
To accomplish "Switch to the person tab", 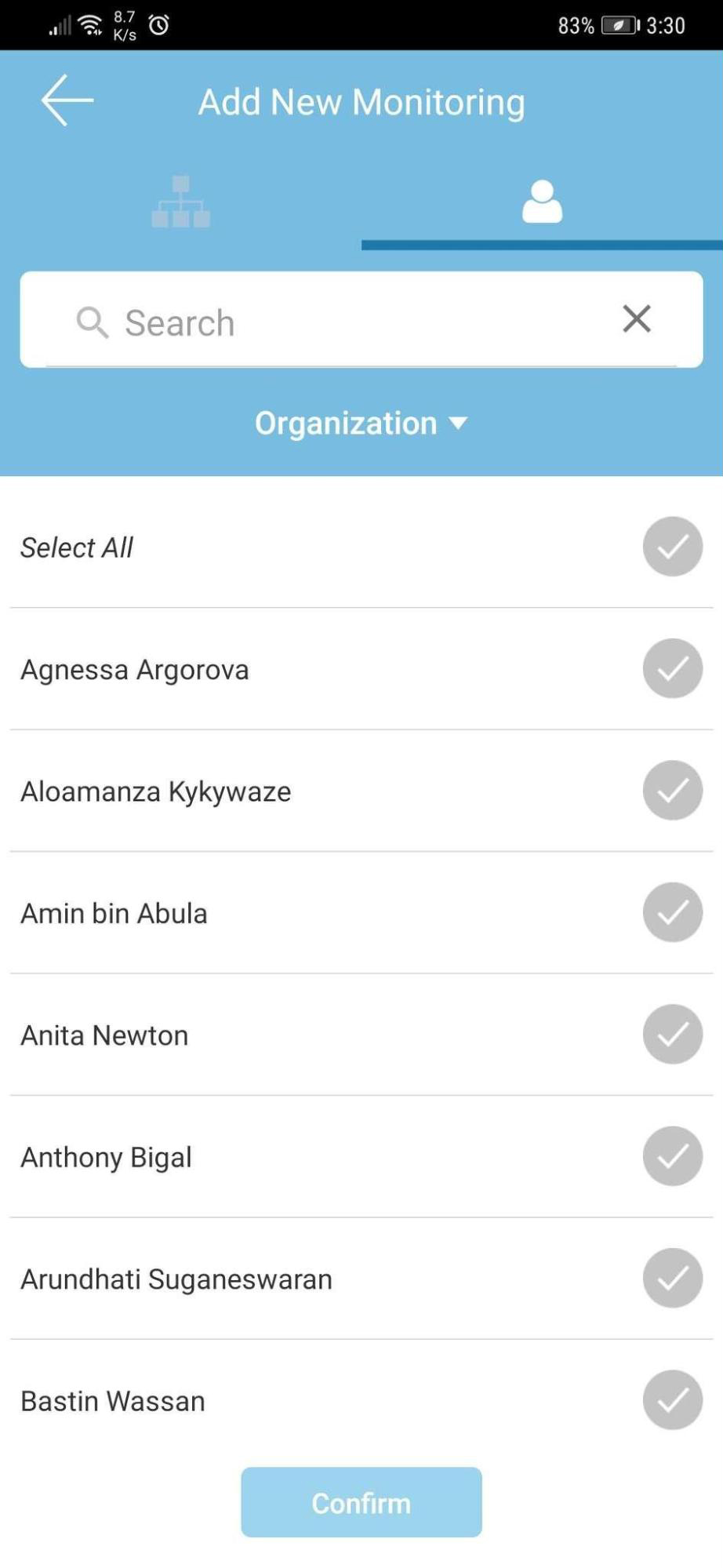I will coord(542,202).
